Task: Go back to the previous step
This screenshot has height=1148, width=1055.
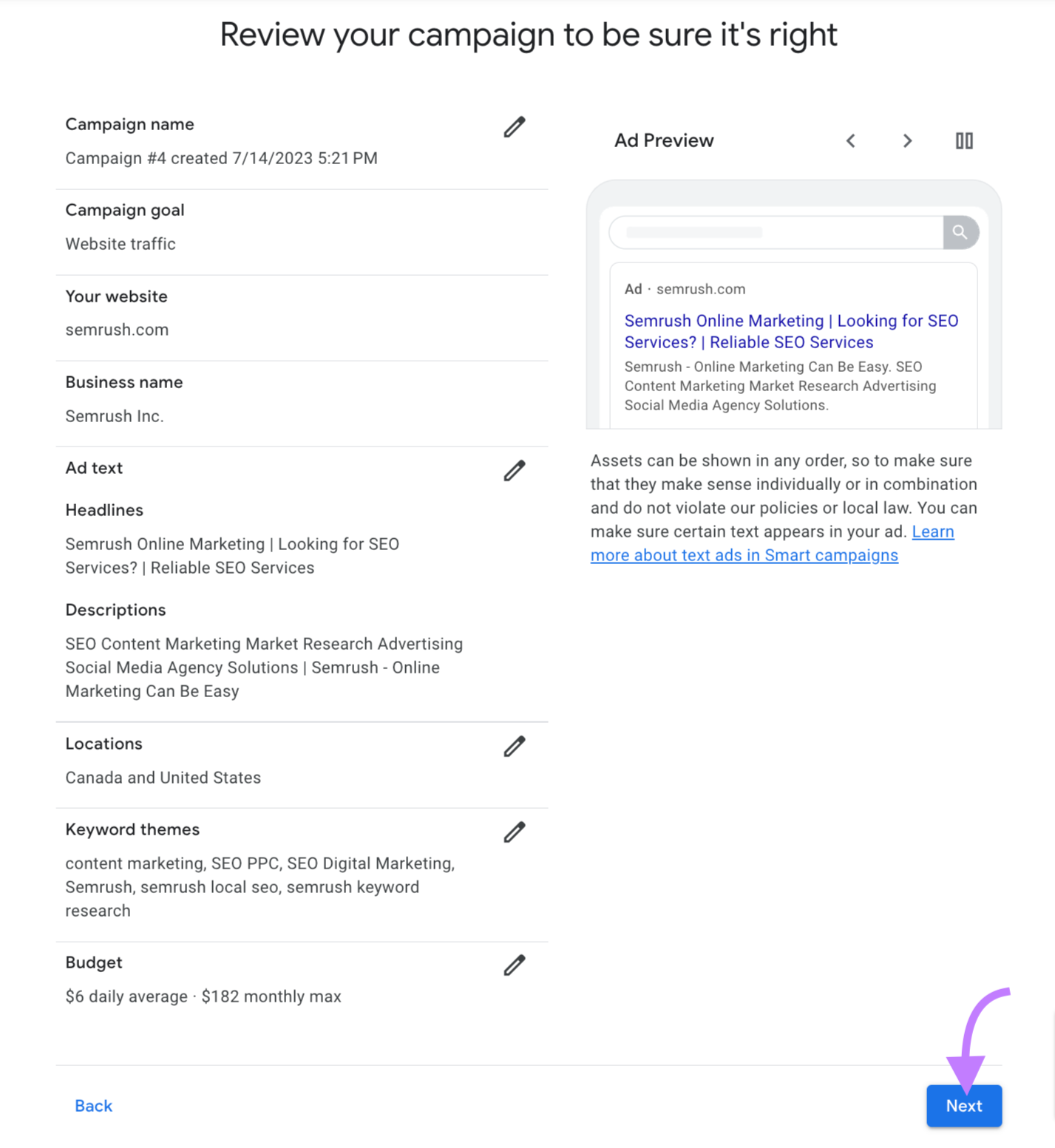Action: (x=94, y=1106)
